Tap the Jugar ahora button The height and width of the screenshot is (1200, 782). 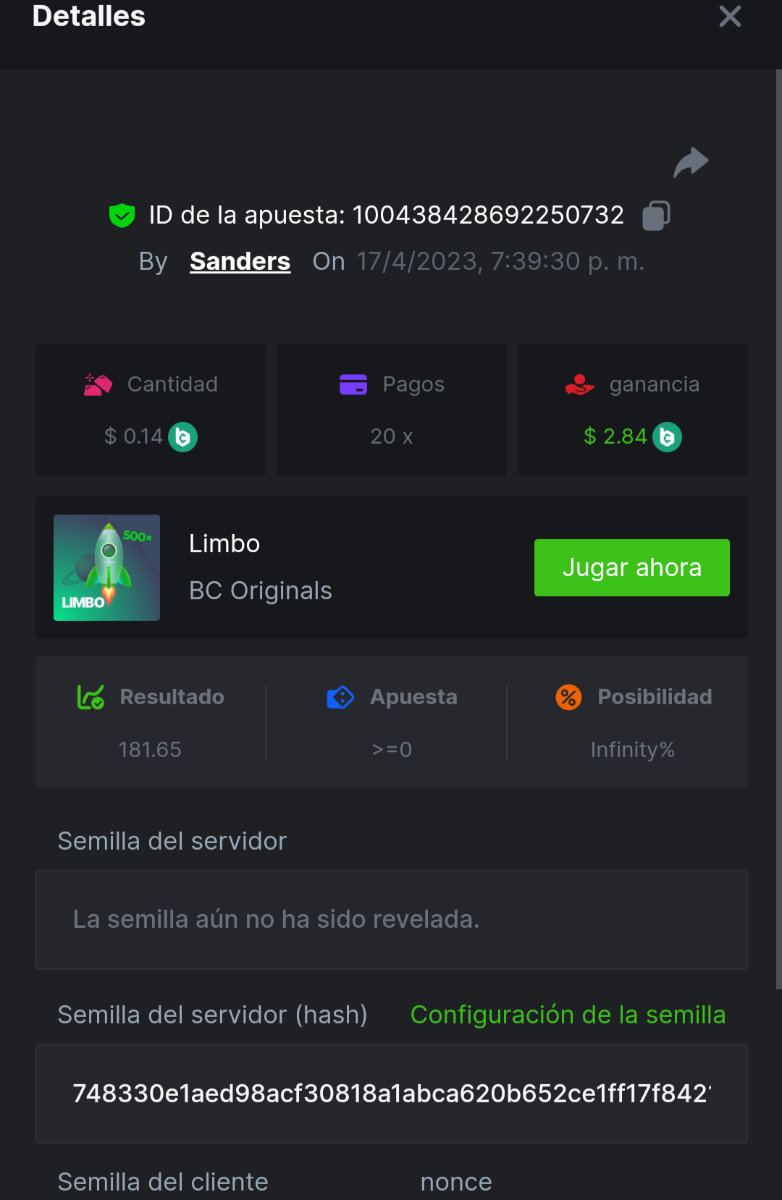(631, 568)
